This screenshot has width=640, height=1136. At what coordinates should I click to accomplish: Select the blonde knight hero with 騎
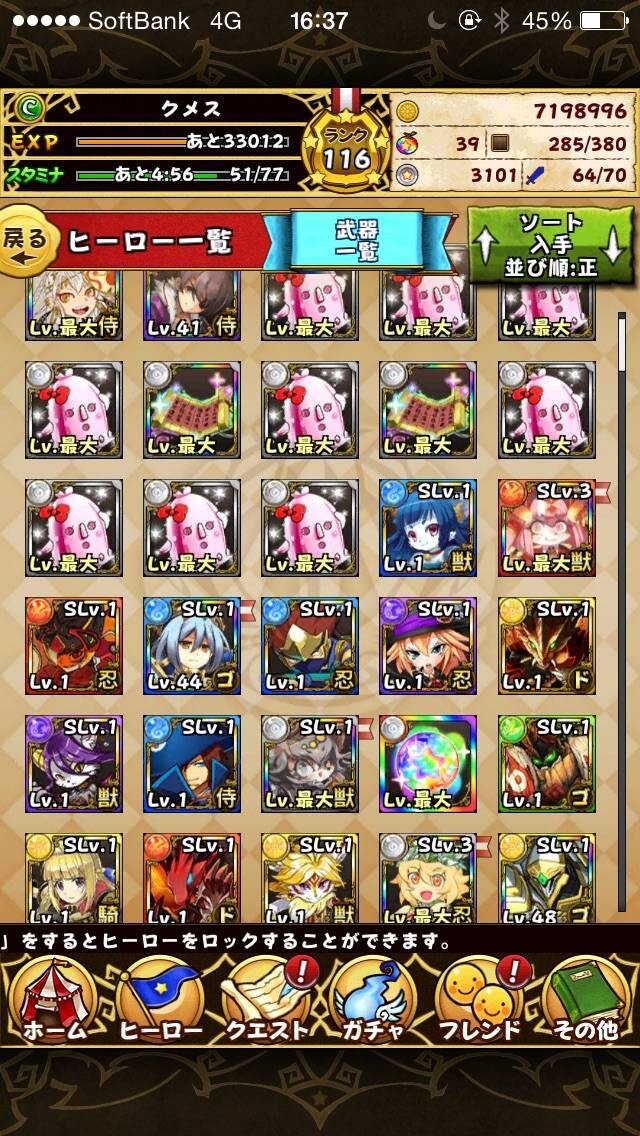click(x=74, y=877)
